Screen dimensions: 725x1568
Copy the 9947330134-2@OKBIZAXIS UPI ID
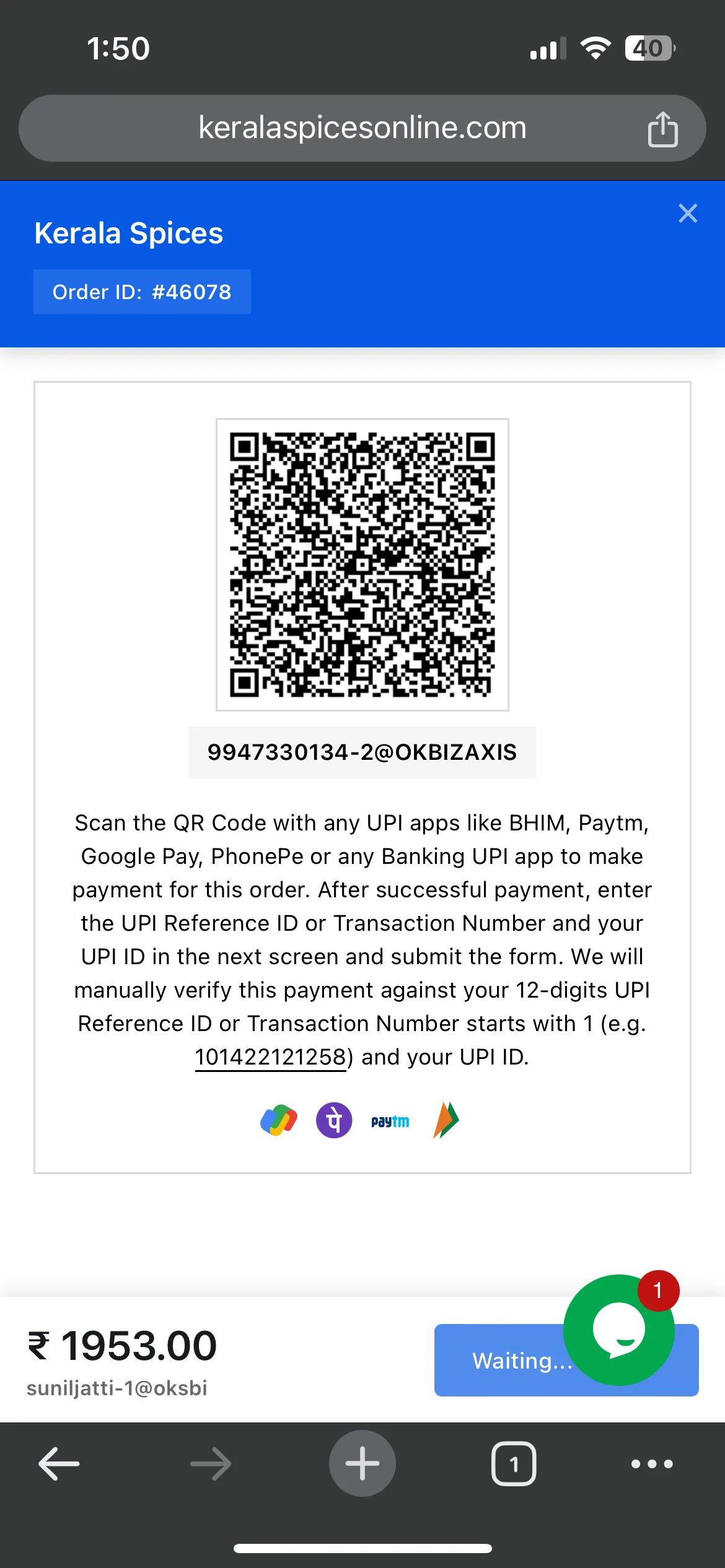362,752
